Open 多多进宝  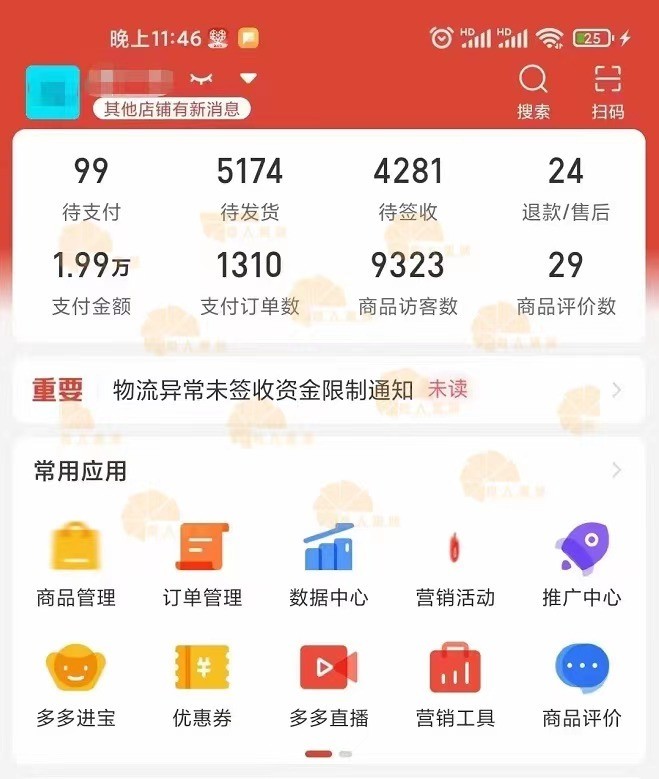tap(76, 686)
